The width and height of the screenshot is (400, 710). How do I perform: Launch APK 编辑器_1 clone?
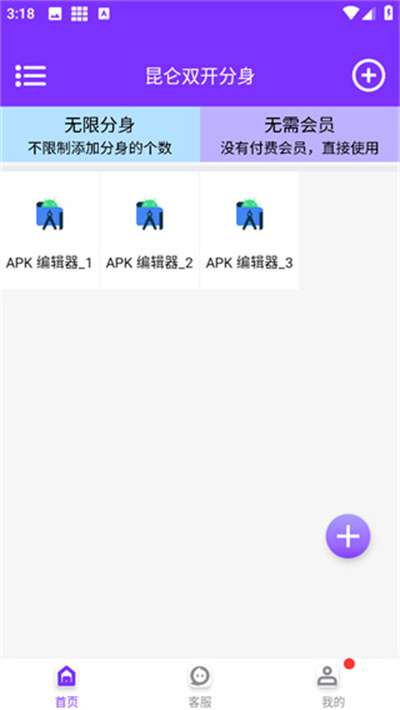pyautogui.click(x=50, y=230)
